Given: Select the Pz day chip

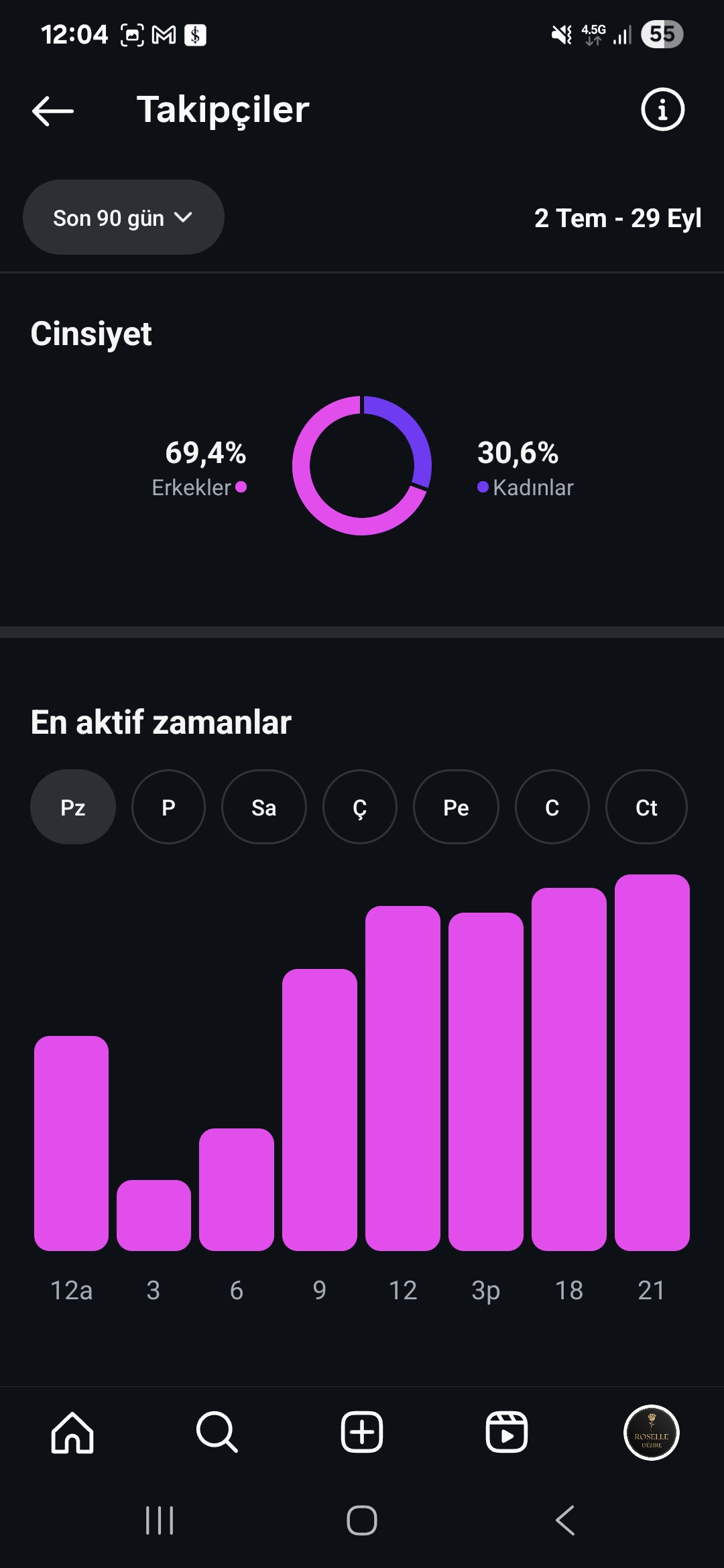Looking at the screenshot, I should tap(73, 807).
